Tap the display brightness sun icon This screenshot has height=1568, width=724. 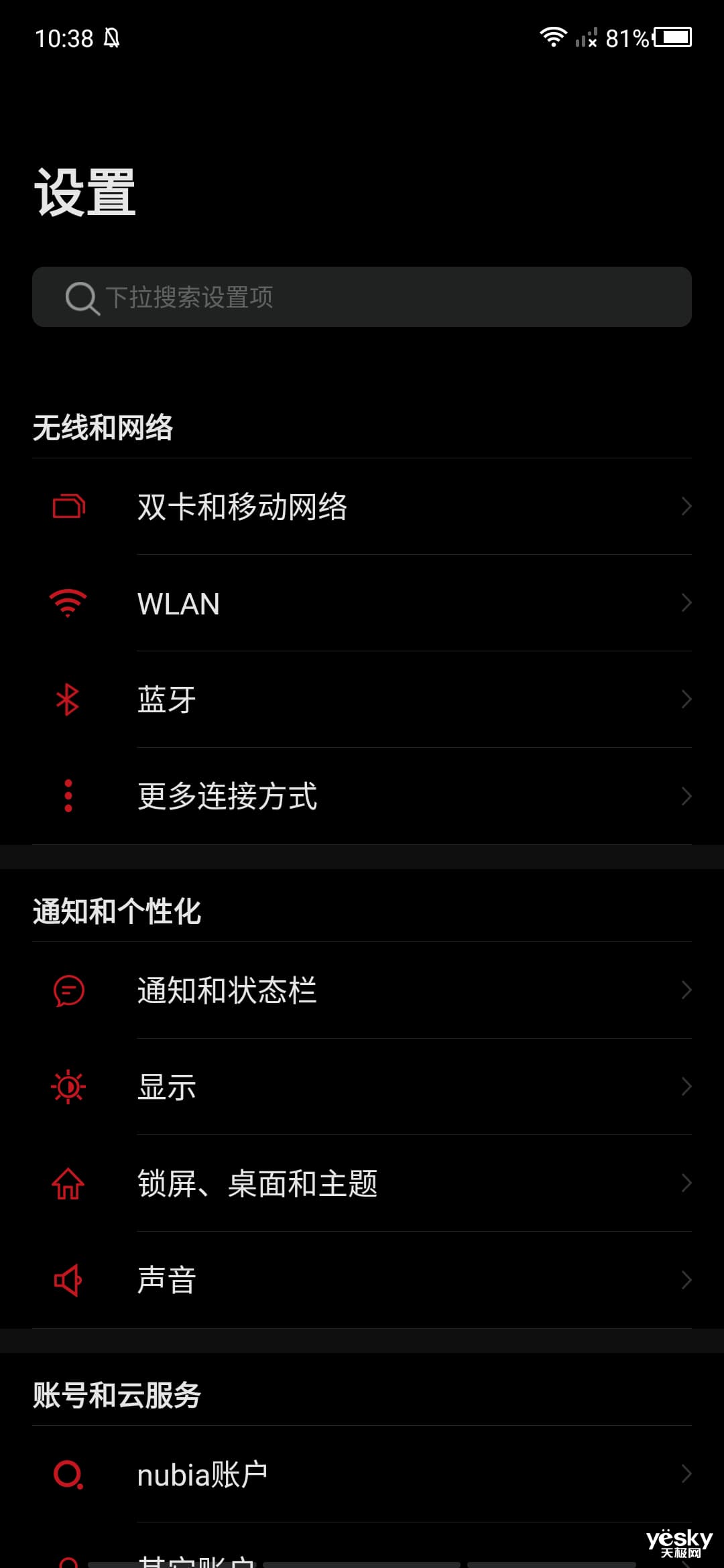(x=68, y=1087)
